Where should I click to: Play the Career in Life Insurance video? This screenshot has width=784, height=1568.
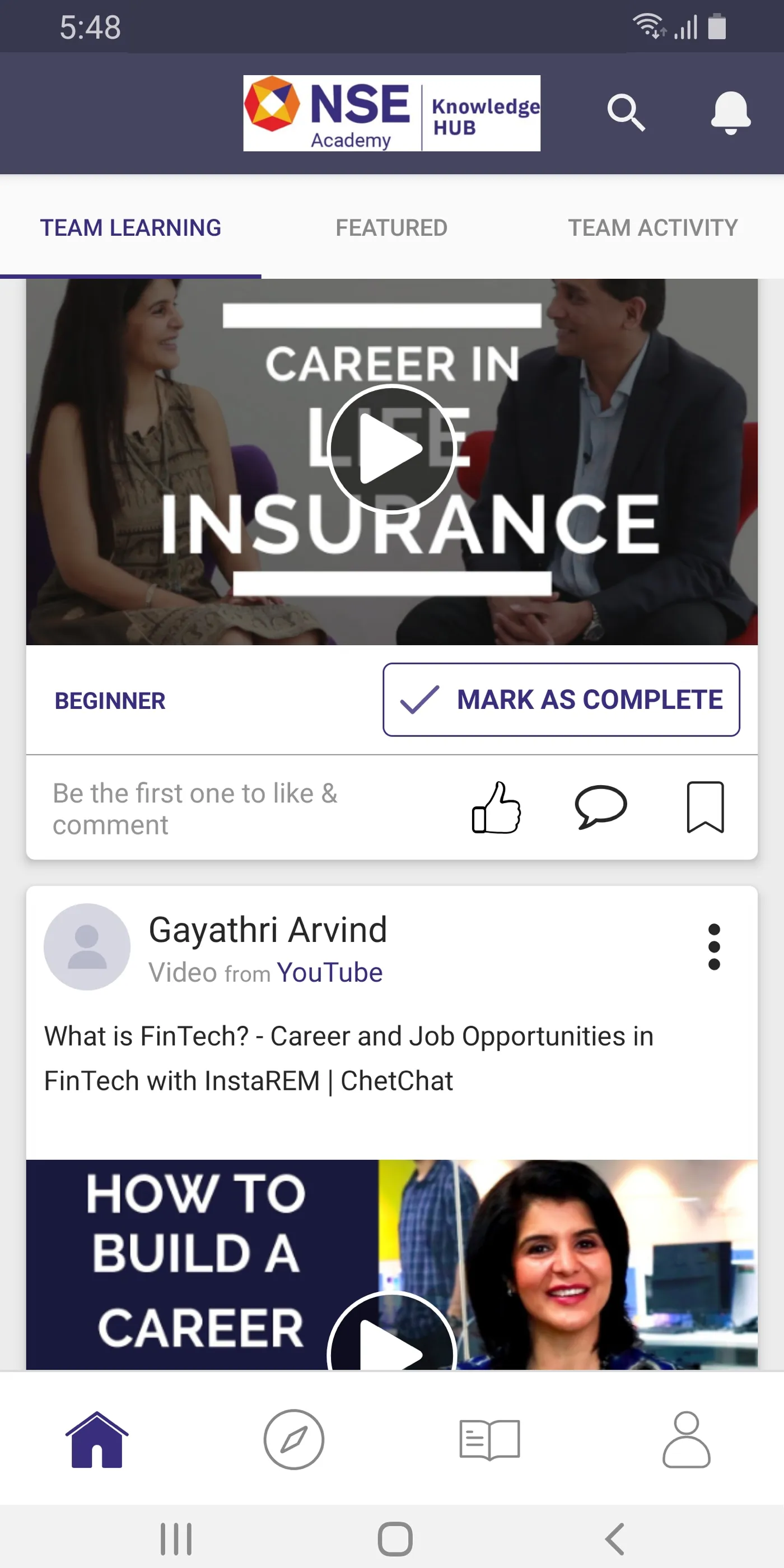tap(391, 449)
